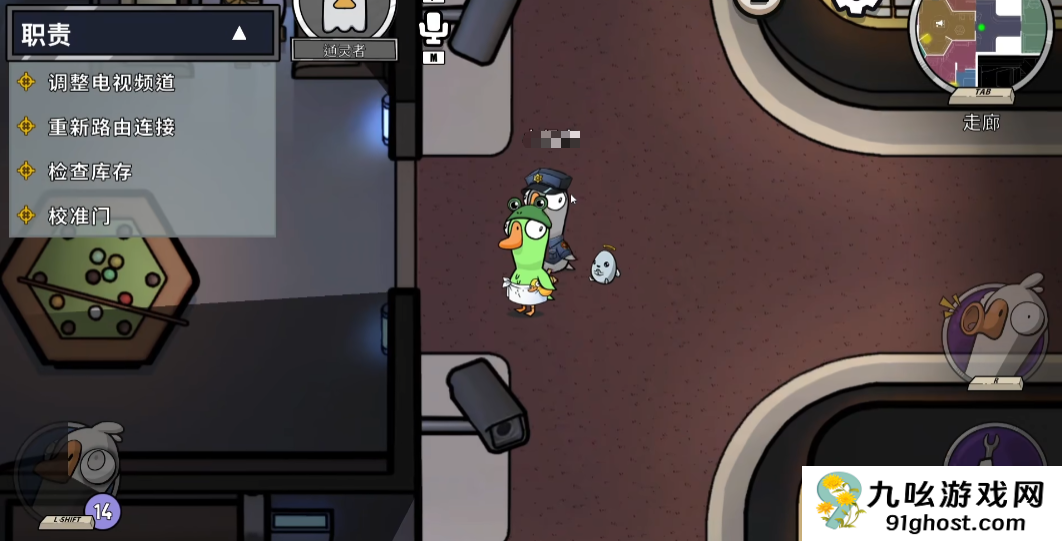Toggle the microphone button
This screenshot has width=1062, height=541.
click(x=433, y=28)
